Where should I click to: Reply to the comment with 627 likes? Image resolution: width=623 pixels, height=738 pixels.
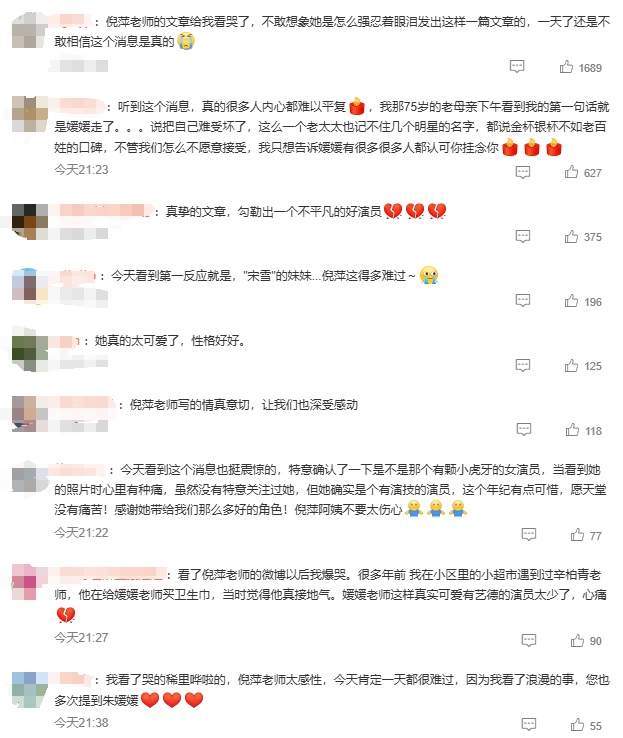pyautogui.click(x=522, y=172)
